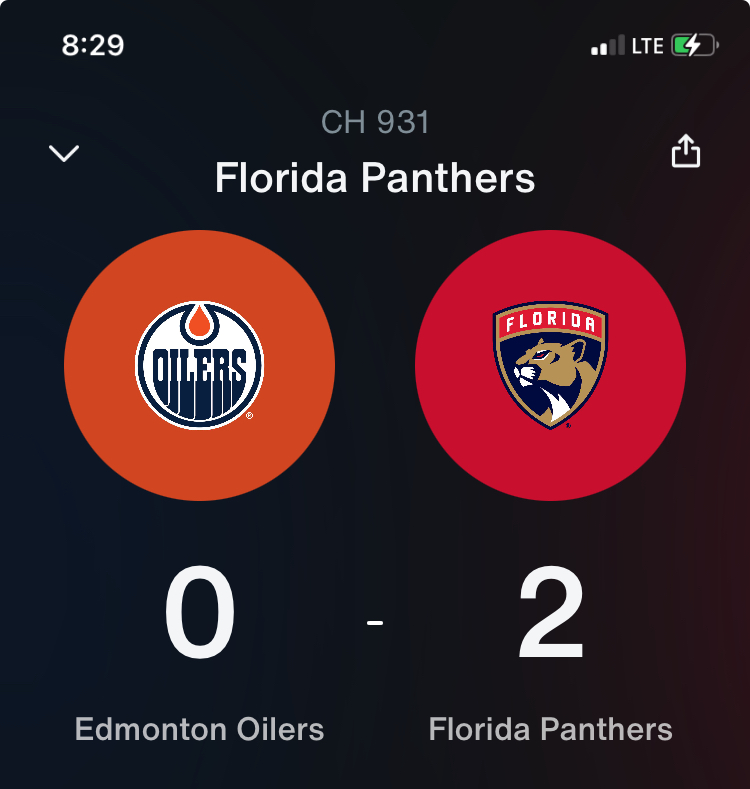The image size is (750, 789).
Task: Share the Florida Panthers broadcast
Action: click(x=686, y=151)
